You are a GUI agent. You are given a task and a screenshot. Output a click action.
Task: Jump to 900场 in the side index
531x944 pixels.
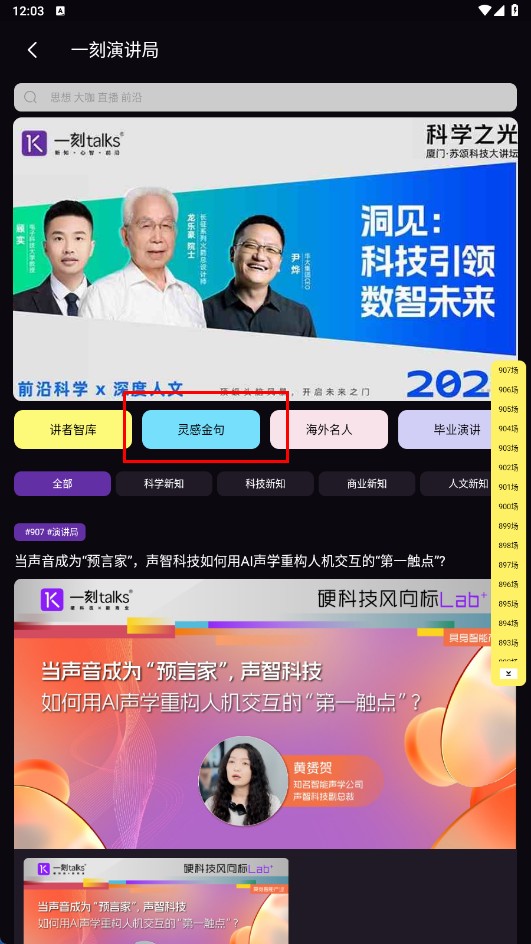click(508, 506)
